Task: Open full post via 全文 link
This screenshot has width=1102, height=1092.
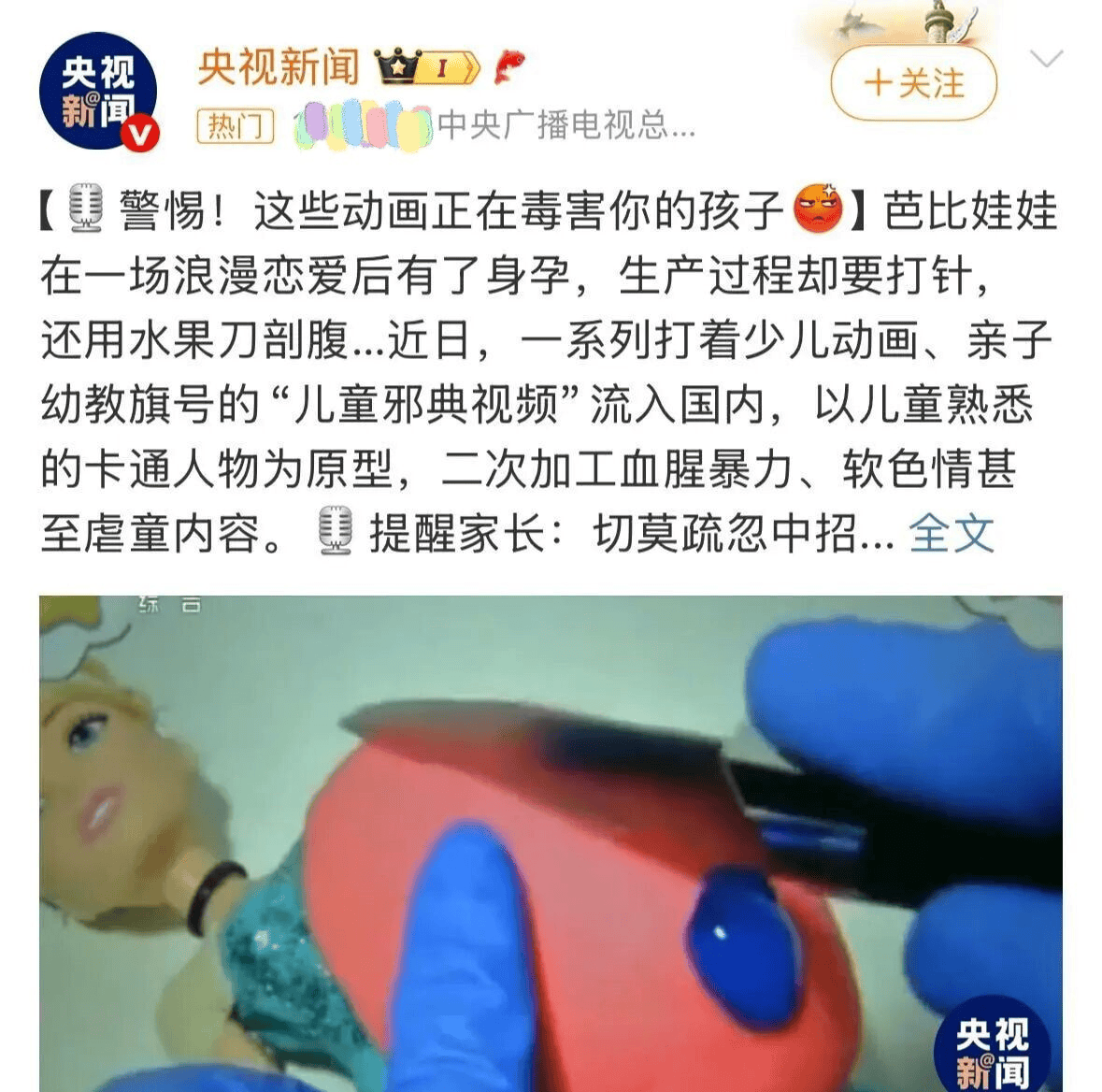Action: coord(951,534)
